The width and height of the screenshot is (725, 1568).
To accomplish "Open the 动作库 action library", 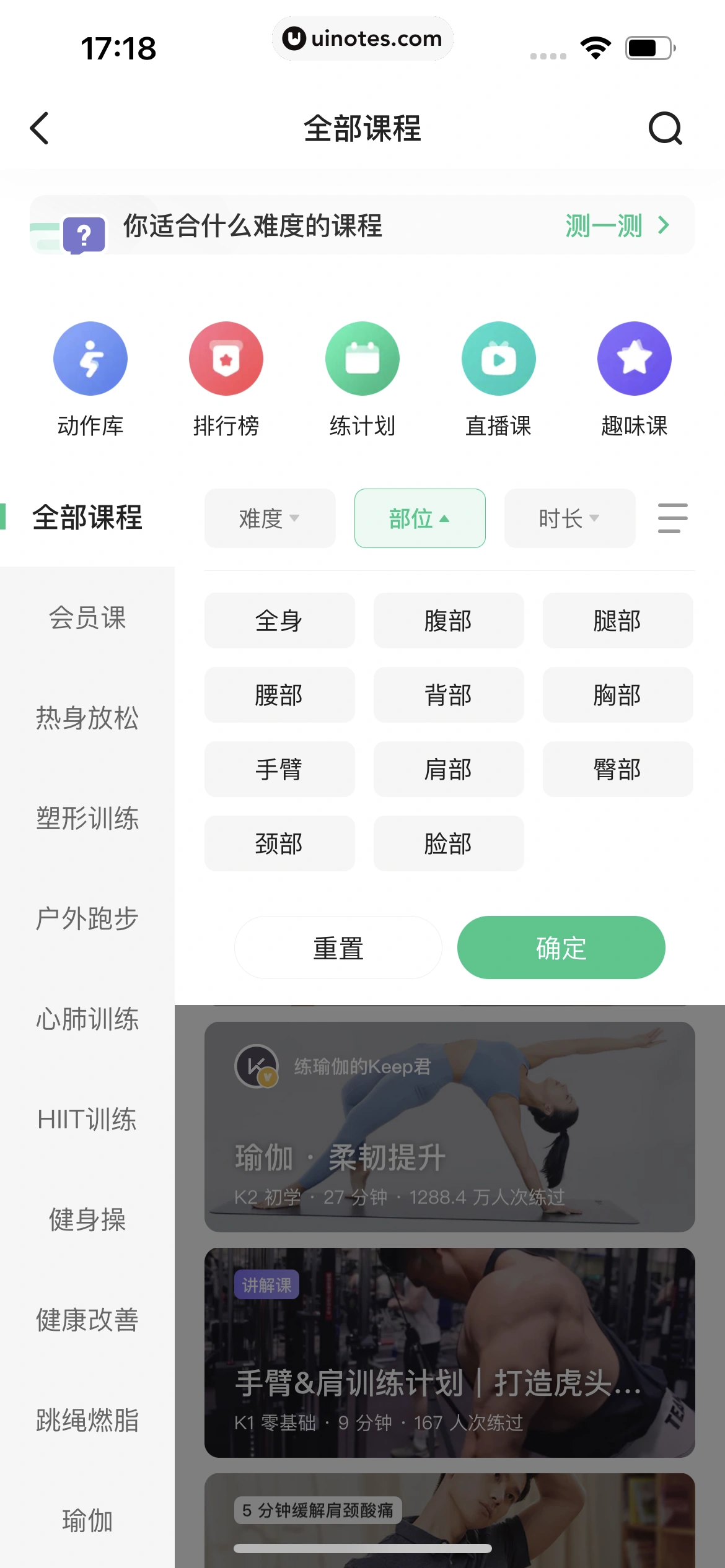I will click(90, 358).
